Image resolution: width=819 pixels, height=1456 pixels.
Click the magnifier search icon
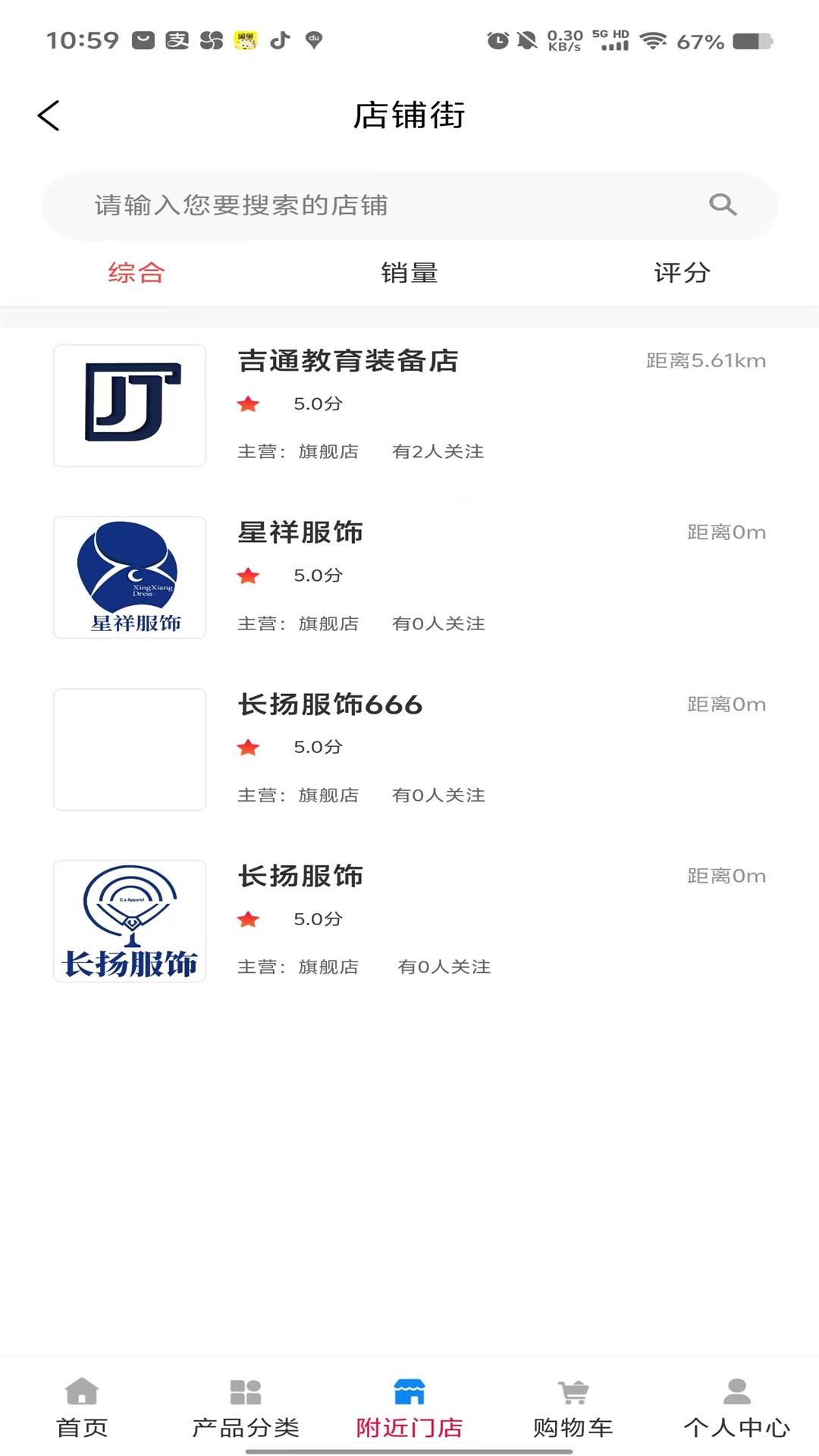point(723,205)
